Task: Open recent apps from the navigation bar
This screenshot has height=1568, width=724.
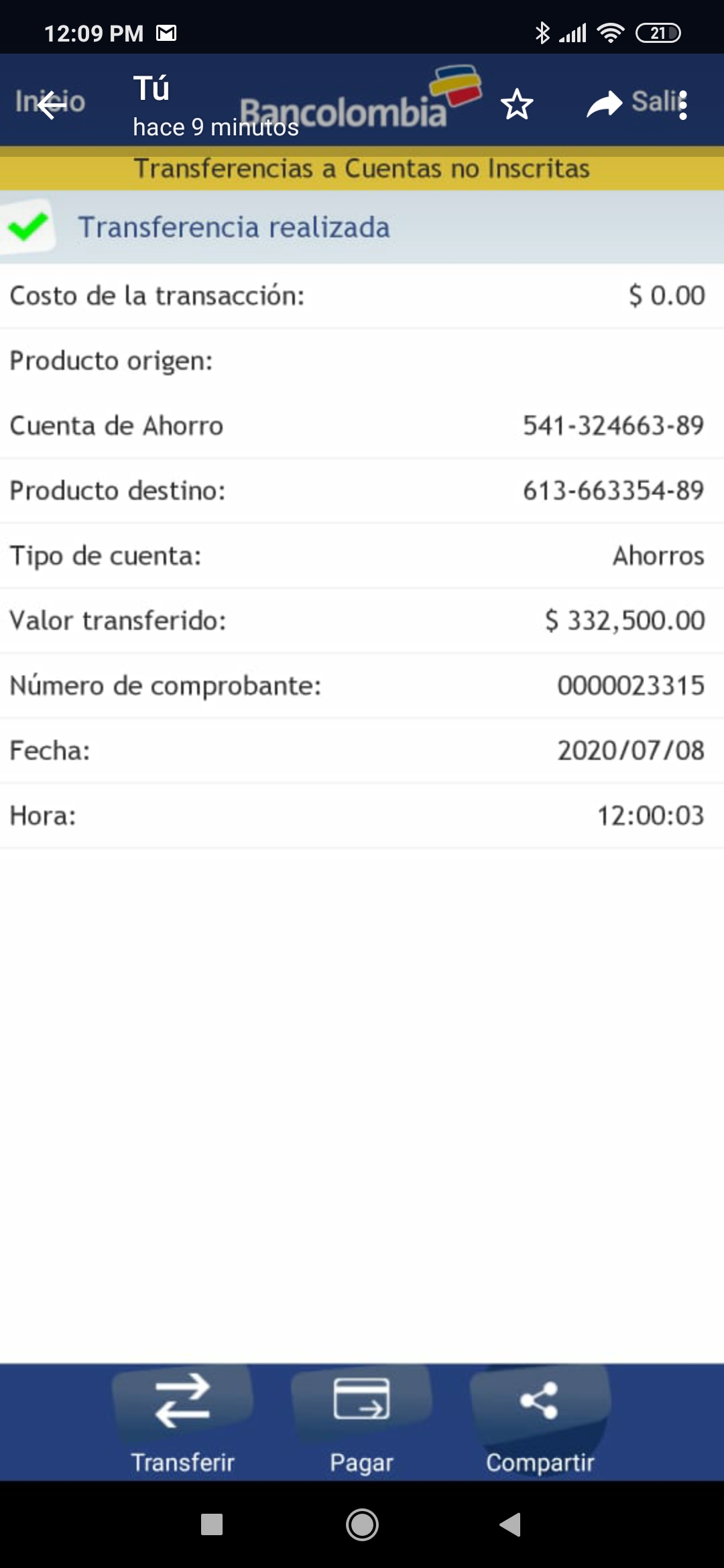Action: click(x=212, y=1524)
